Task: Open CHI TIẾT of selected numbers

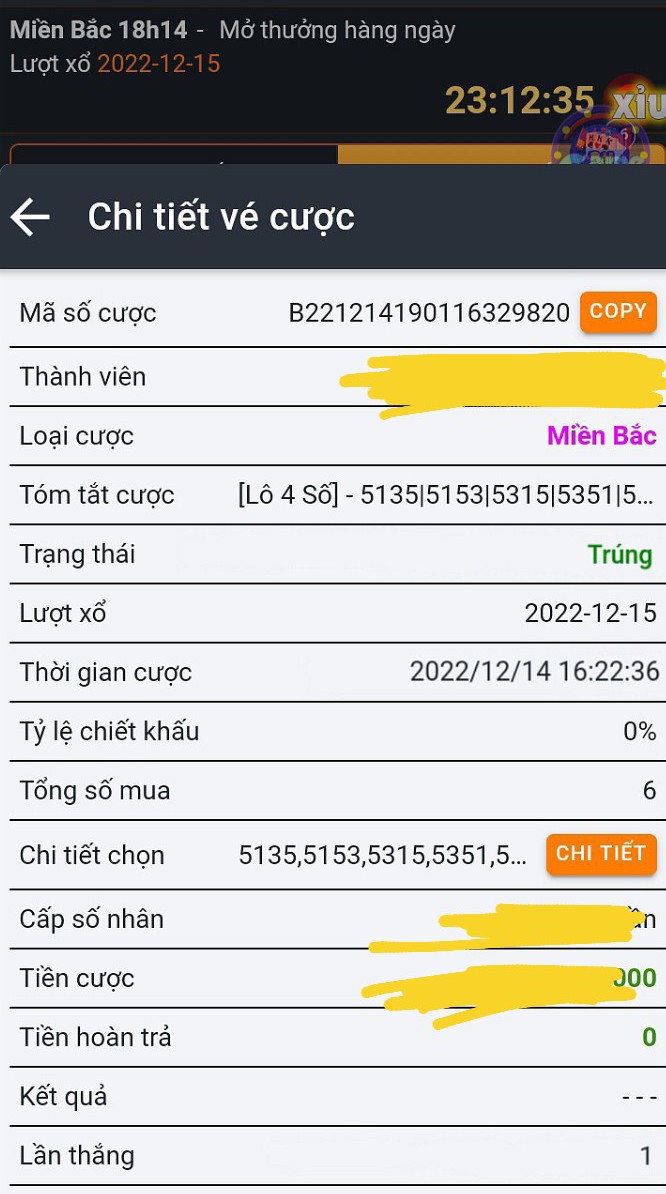Action: [601, 854]
